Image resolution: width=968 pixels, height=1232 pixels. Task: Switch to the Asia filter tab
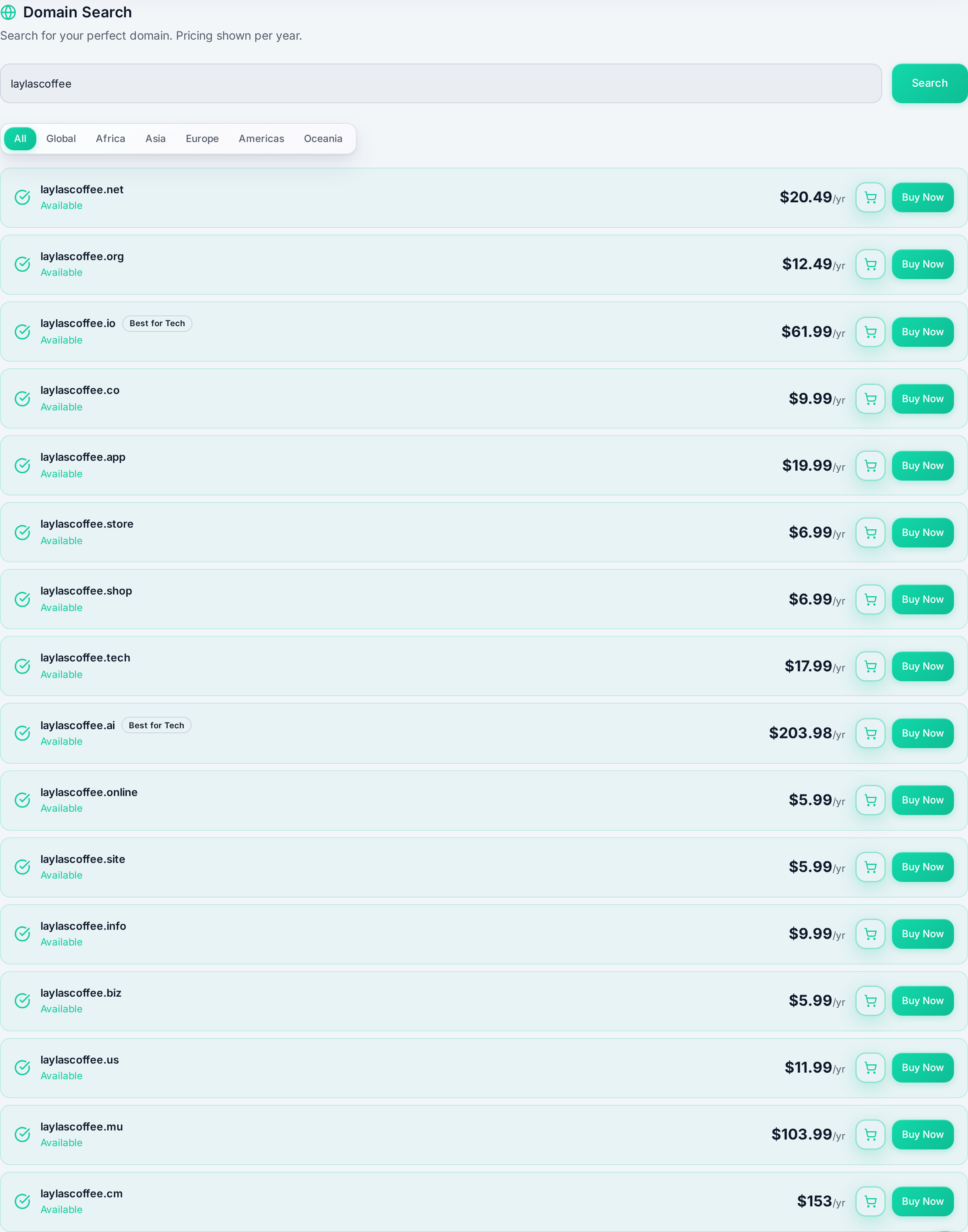(155, 139)
